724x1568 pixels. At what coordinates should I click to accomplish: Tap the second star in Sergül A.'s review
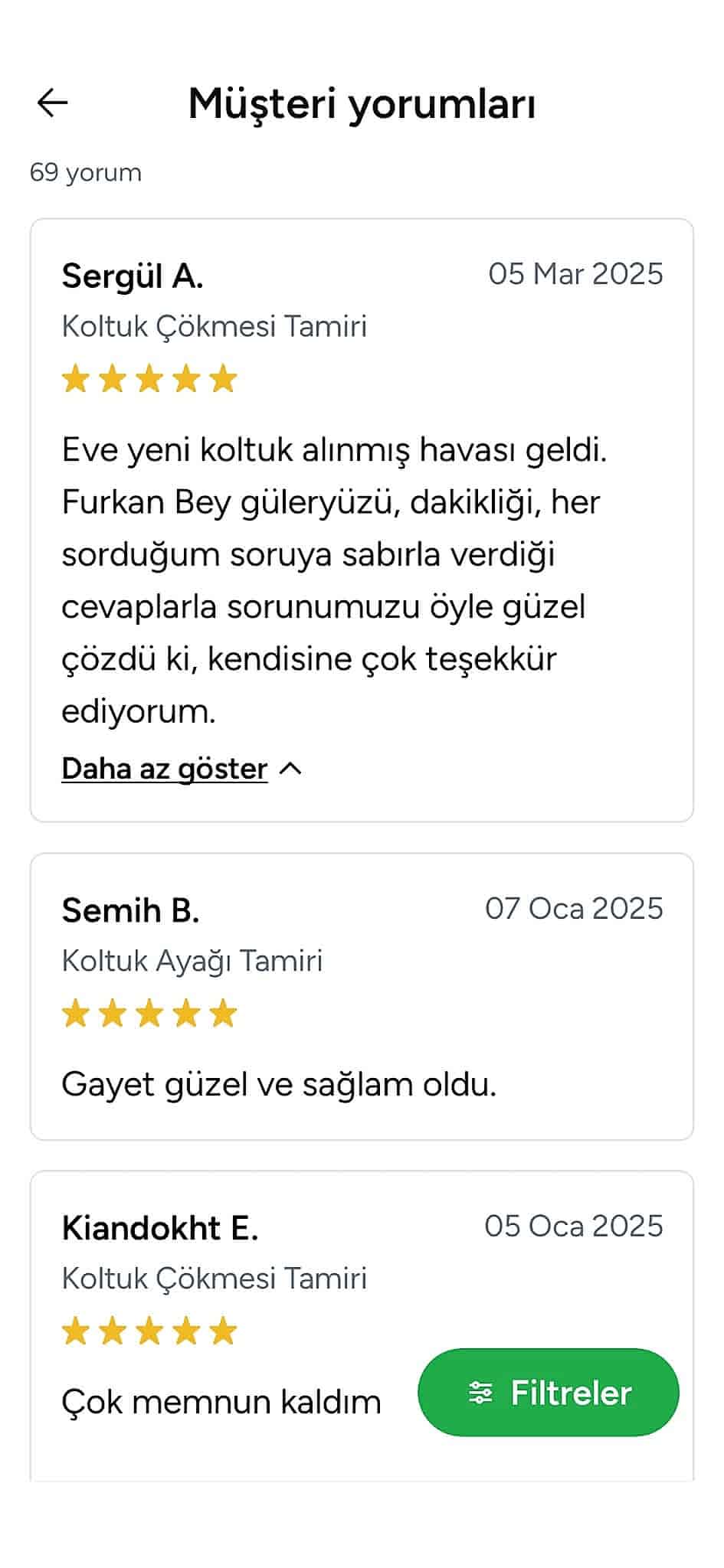coord(114,377)
